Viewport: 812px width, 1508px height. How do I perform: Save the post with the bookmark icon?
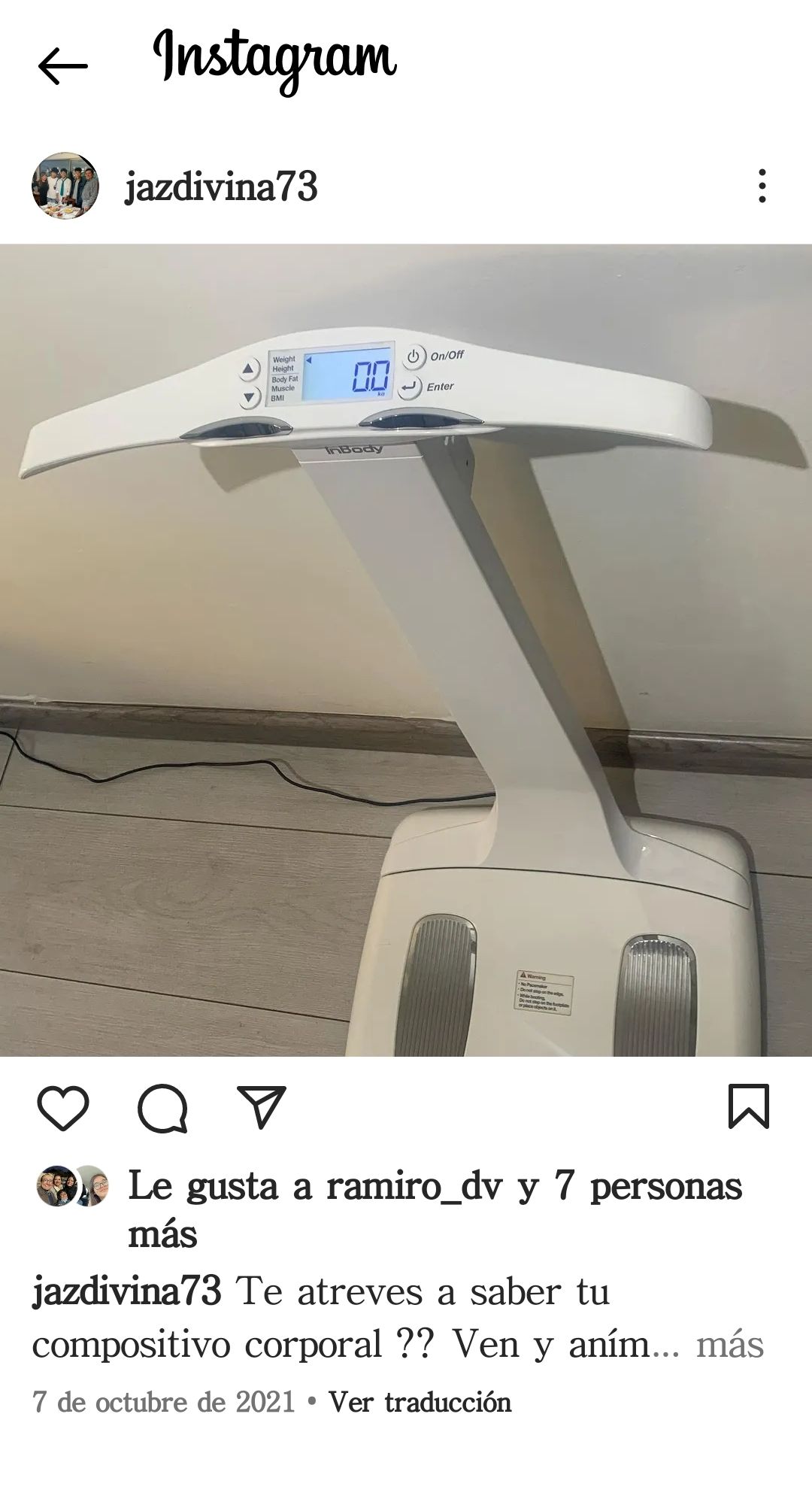[748, 1106]
